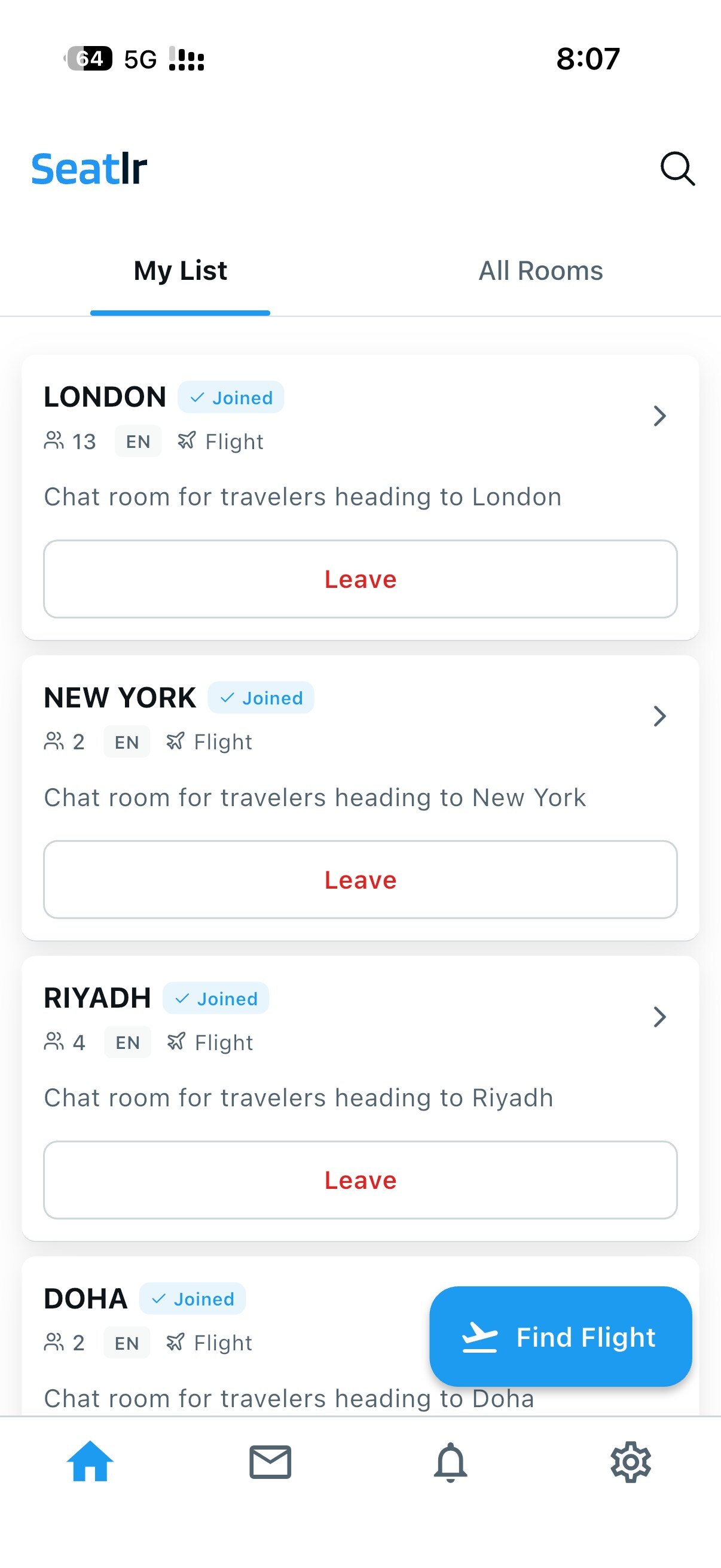Screen dimensions: 721x1568
Task: Leave the LONDON chat room
Action: (360, 579)
